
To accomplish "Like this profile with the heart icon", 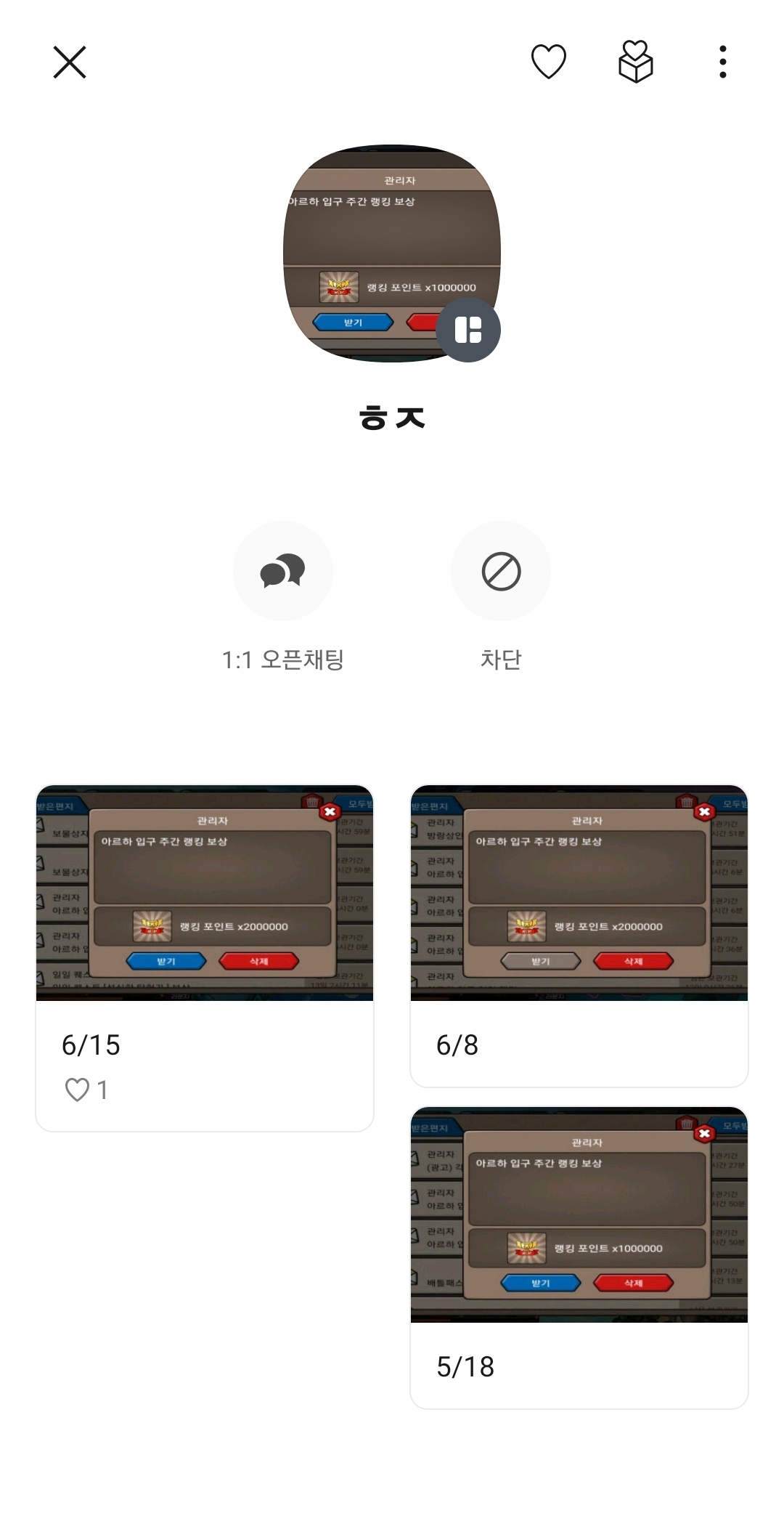I will [549, 62].
